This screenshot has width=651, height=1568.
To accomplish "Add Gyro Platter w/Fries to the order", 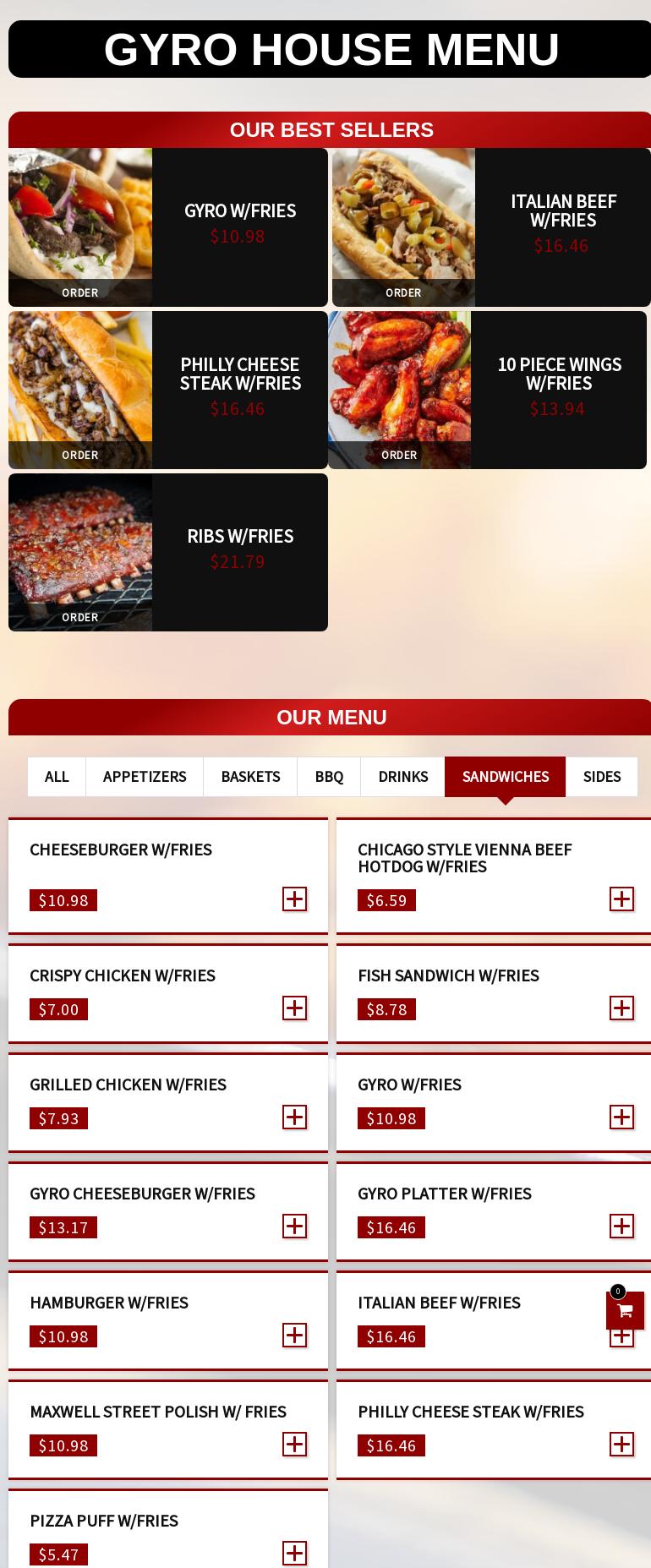I will click(x=621, y=1226).
